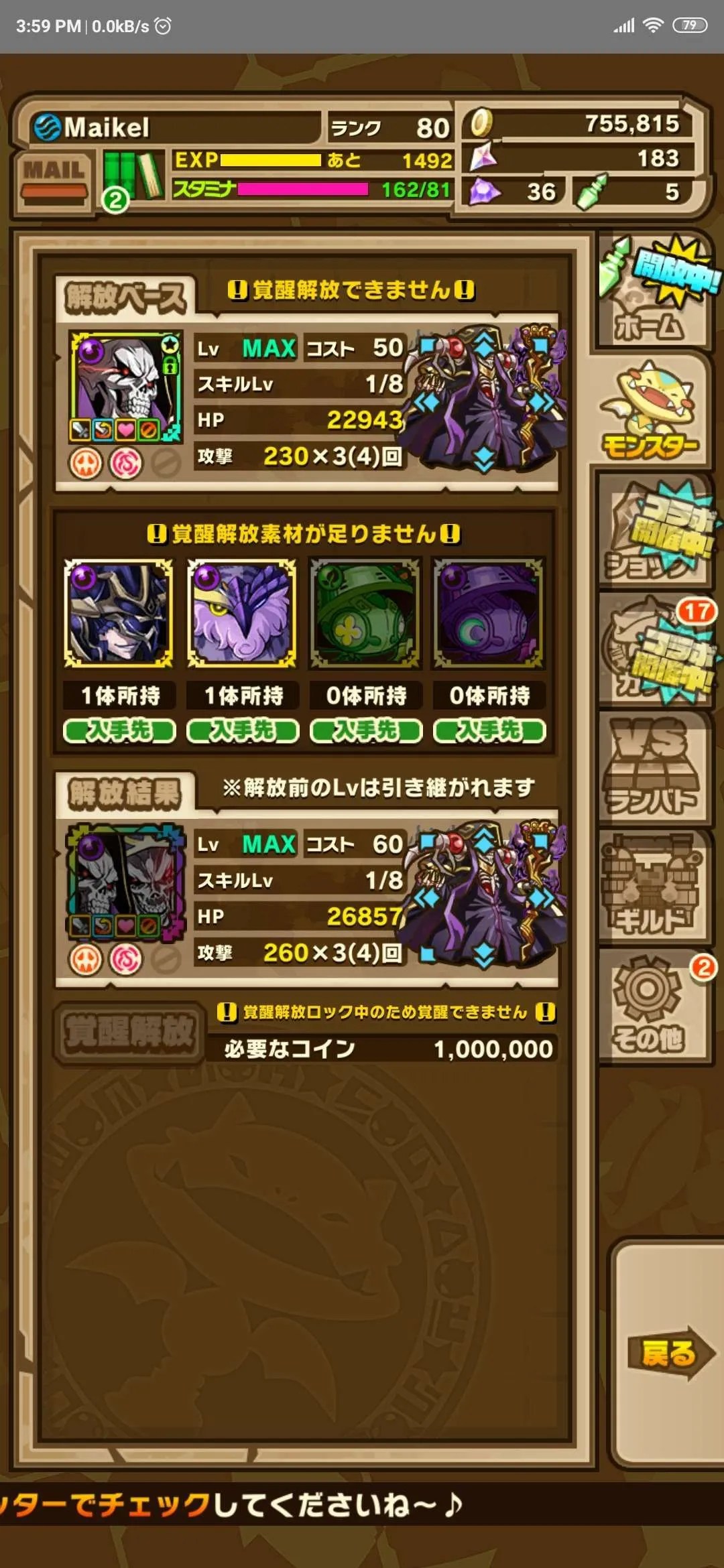Open the ギルド guild tab
Viewport: 724px width, 1568px height.
652,886
